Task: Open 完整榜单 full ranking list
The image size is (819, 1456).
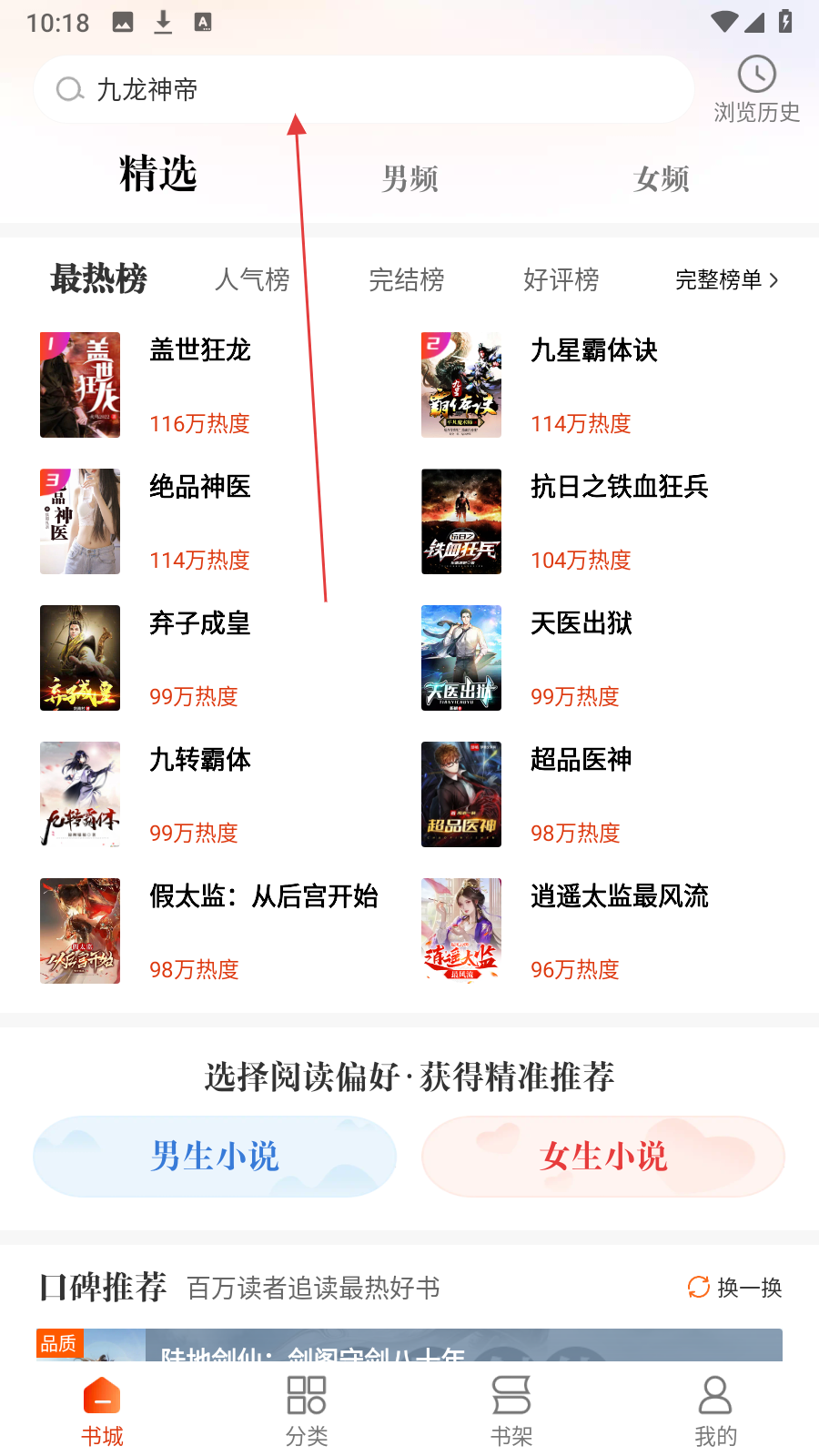Action: pos(726,279)
